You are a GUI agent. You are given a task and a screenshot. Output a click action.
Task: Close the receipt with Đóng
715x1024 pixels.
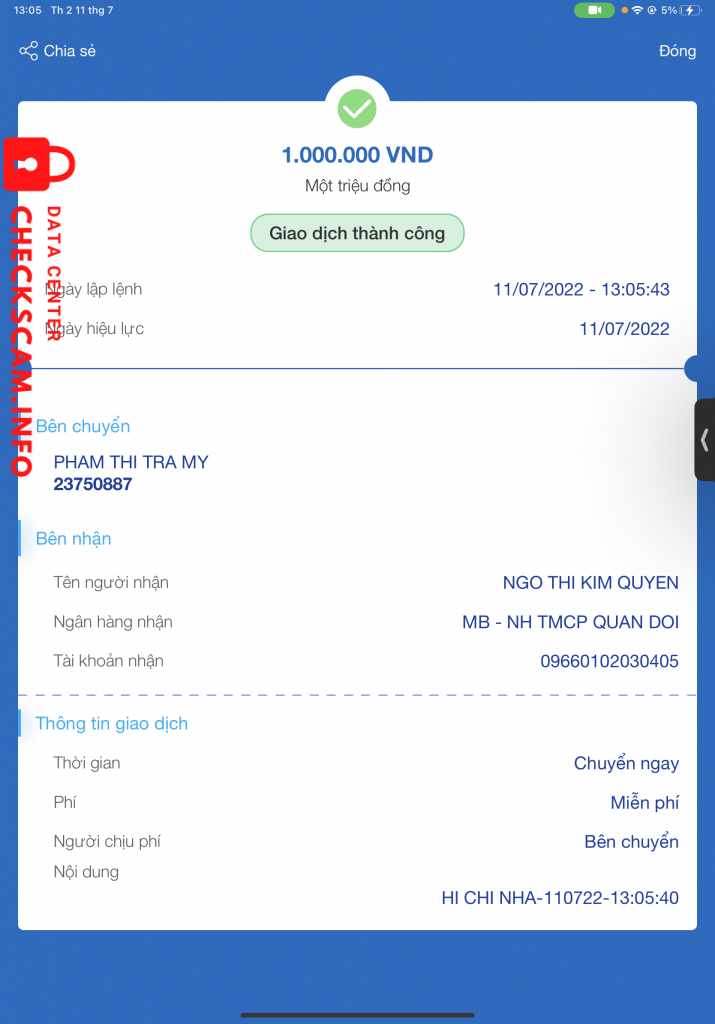(x=676, y=51)
